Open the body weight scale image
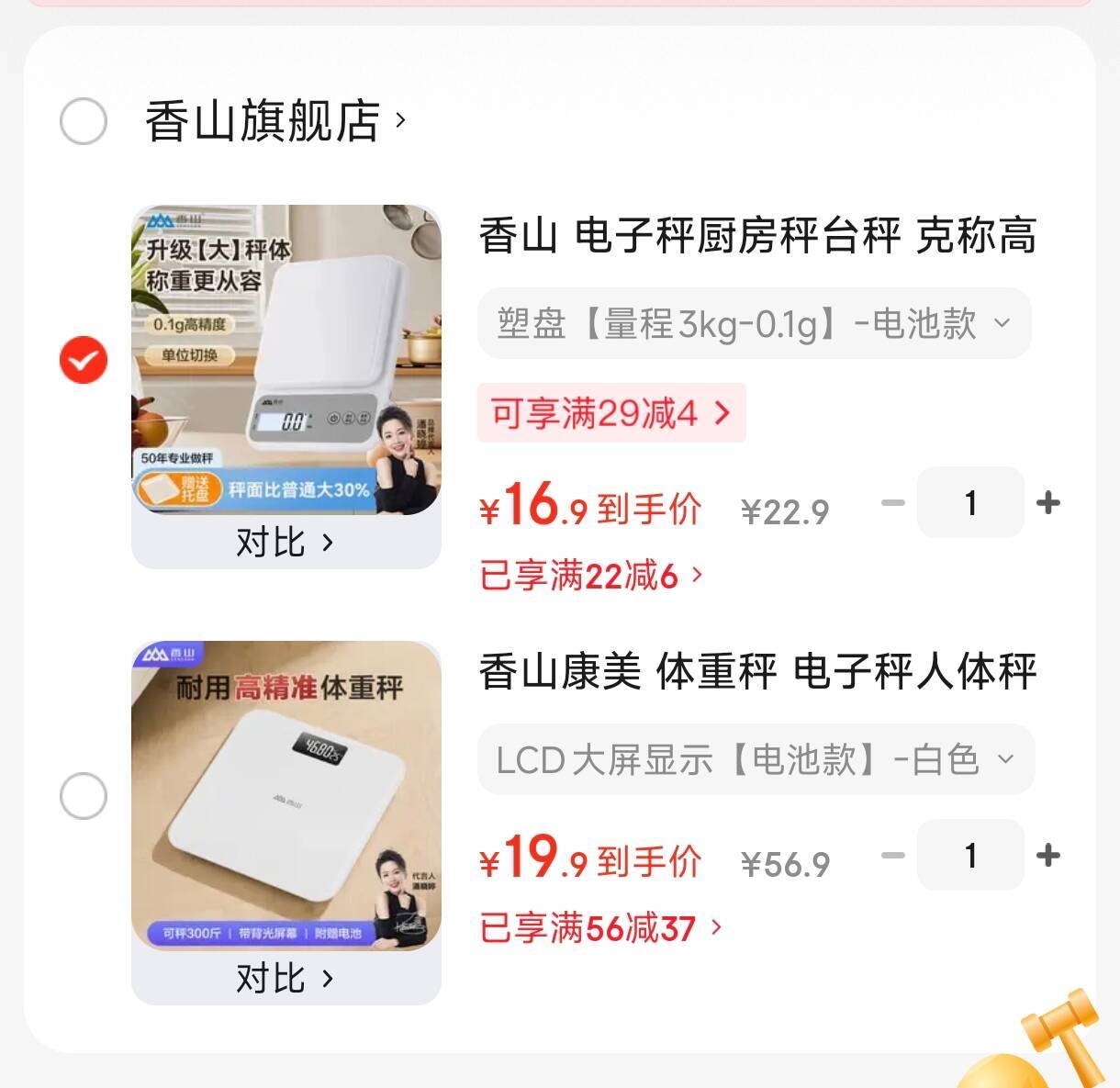 tap(286, 795)
